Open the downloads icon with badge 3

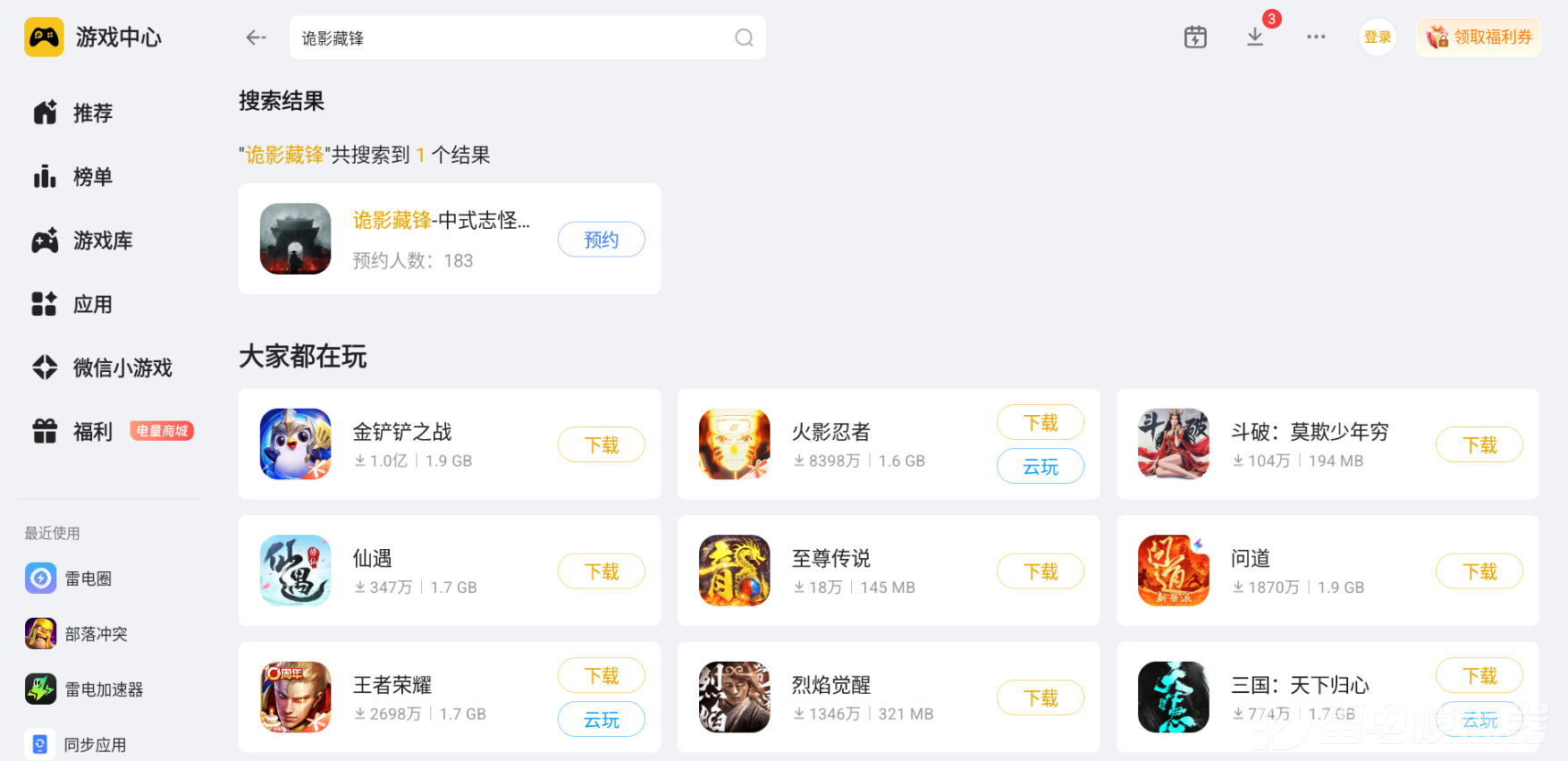click(x=1255, y=37)
